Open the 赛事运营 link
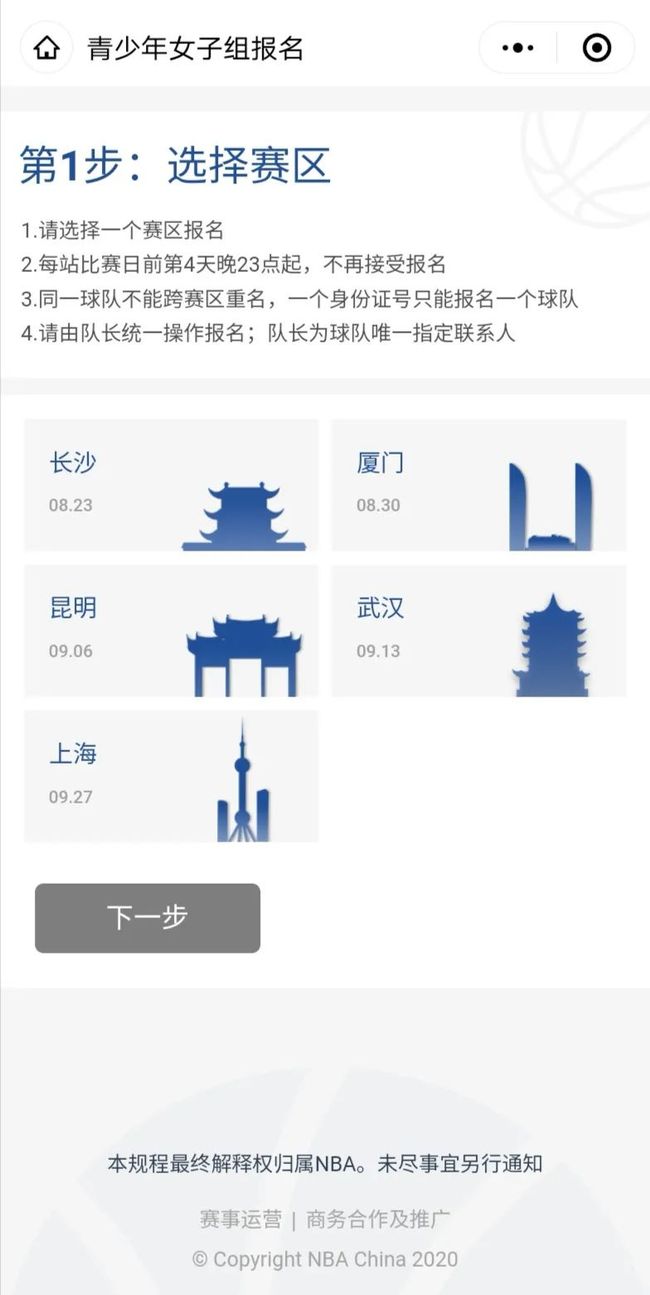Image resolution: width=650 pixels, height=1295 pixels. point(241,1220)
